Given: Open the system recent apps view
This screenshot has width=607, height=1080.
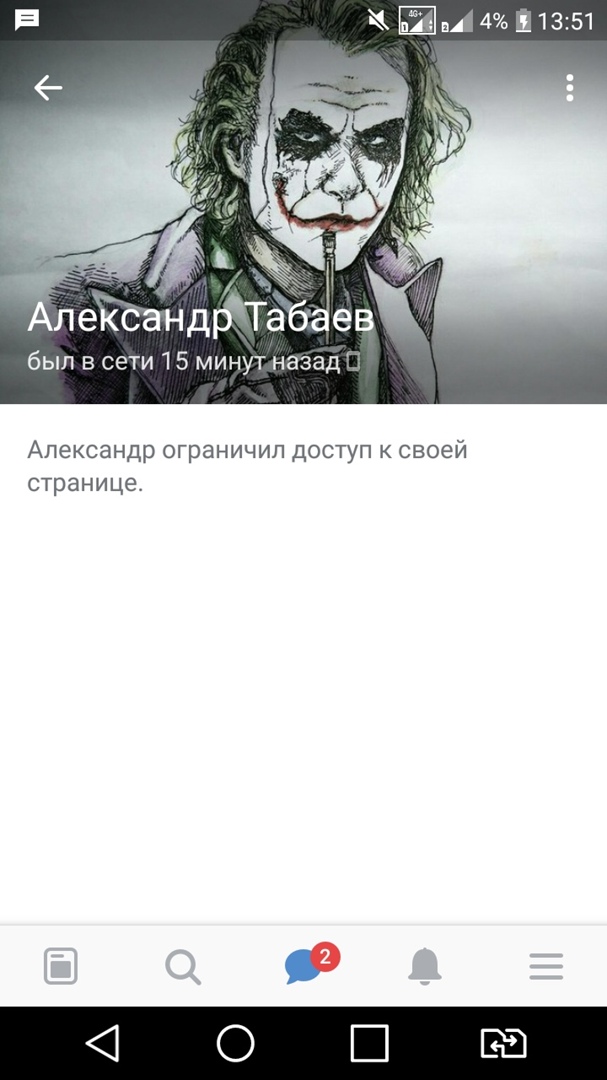Looking at the screenshot, I should [x=369, y=1043].
